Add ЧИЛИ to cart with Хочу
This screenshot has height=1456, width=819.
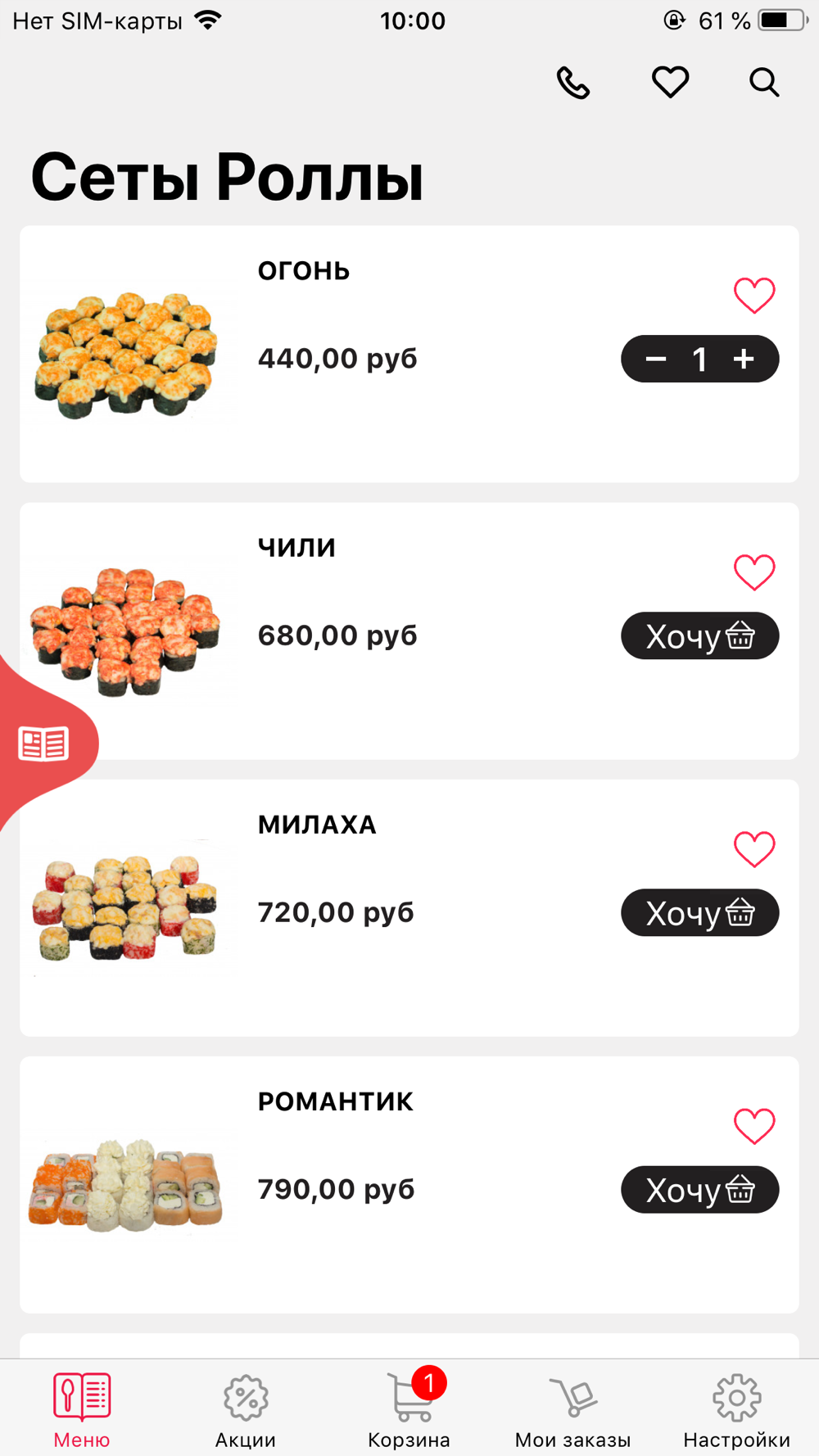pyautogui.click(x=699, y=635)
